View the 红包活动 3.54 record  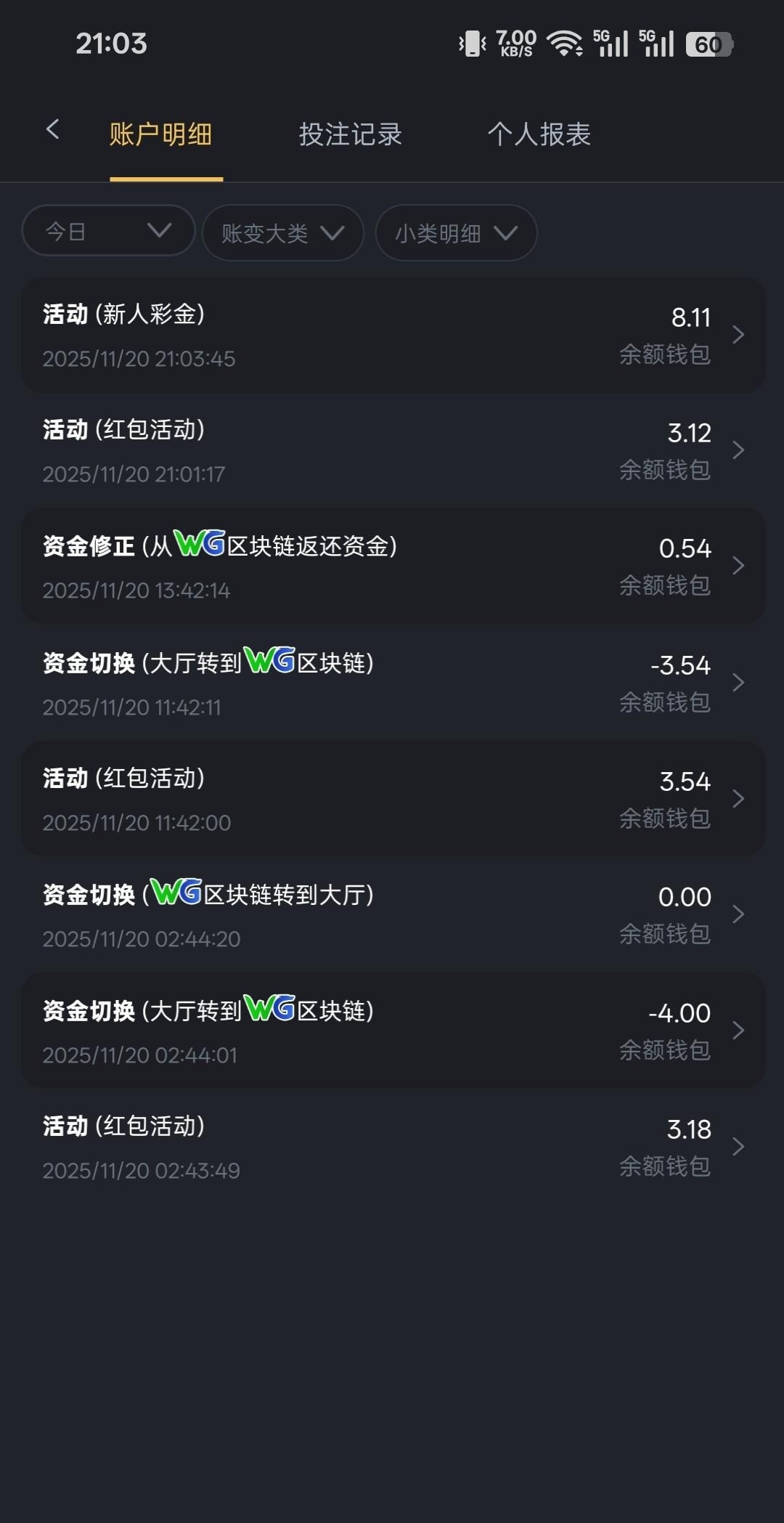click(392, 799)
